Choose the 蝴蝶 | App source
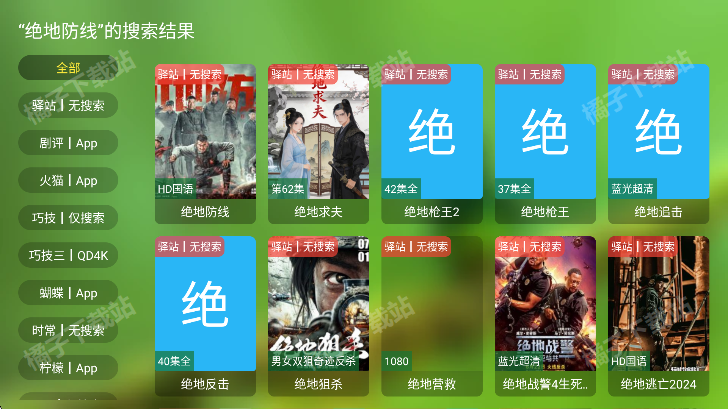The height and width of the screenshot is (409, 728). tap(68, 293)
